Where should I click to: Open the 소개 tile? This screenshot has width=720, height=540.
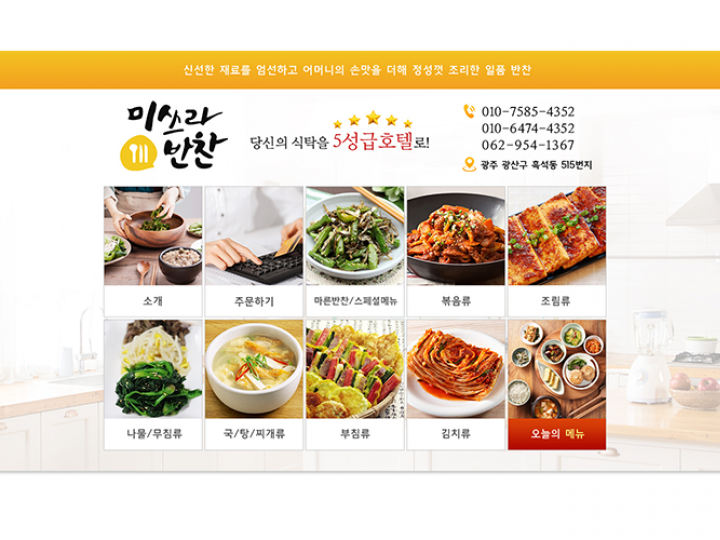[153, 251]
